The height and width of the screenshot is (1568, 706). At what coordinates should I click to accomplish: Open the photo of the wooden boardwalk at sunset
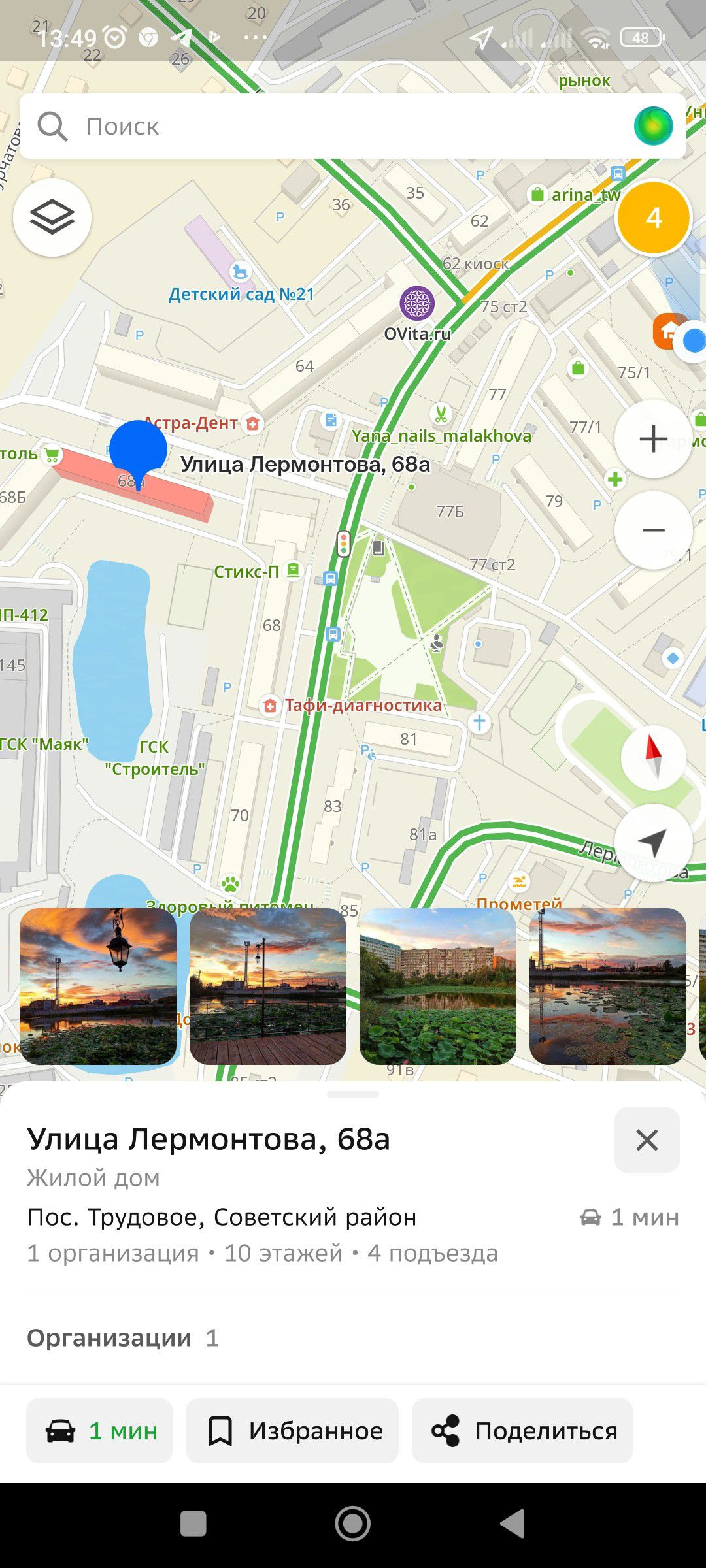(x=268, y=987)
